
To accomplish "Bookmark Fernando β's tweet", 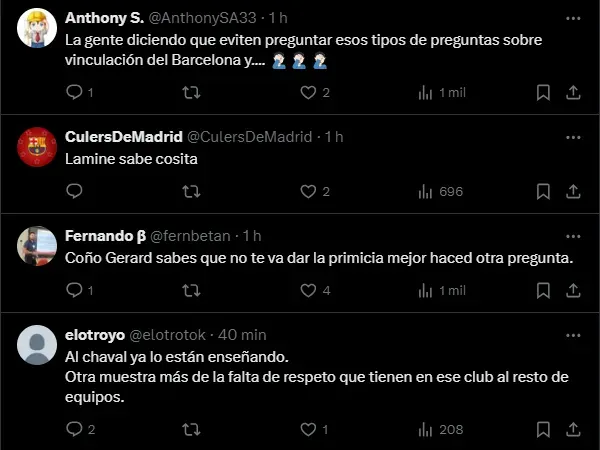I will click(543, 290).
